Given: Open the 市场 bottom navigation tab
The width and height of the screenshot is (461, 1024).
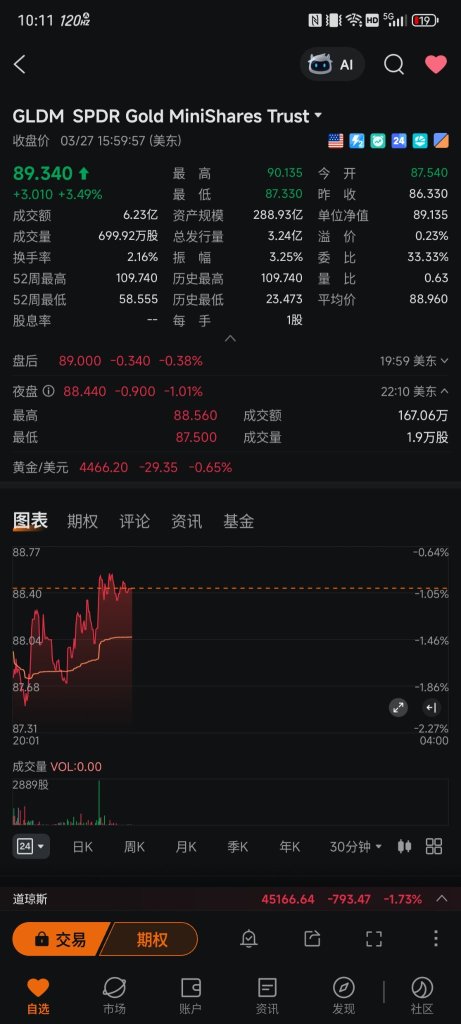Looking at the screenshot, I should (x=114, y=995).
